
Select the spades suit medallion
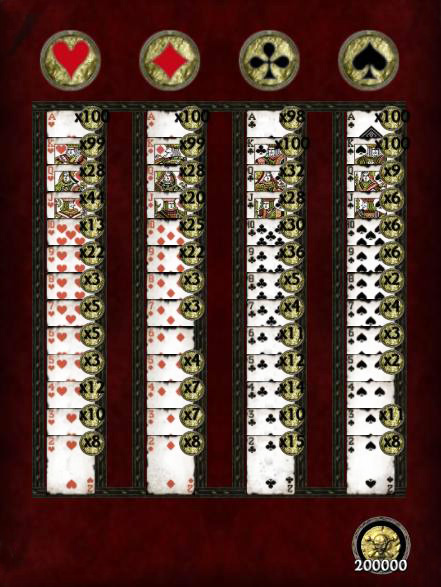click(368, 60)
